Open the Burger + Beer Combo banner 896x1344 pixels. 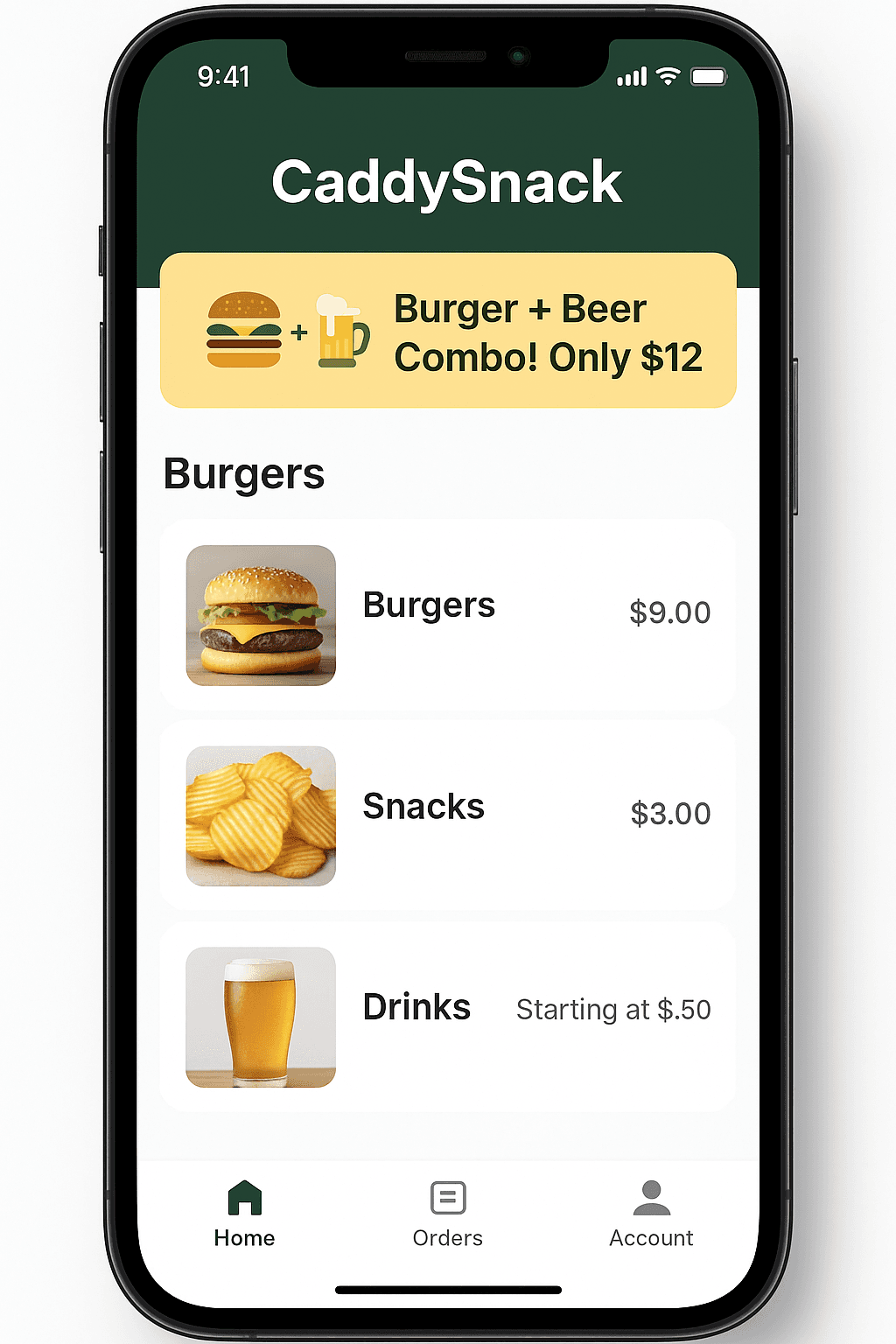pyautogui.click(x=448, y=331)
